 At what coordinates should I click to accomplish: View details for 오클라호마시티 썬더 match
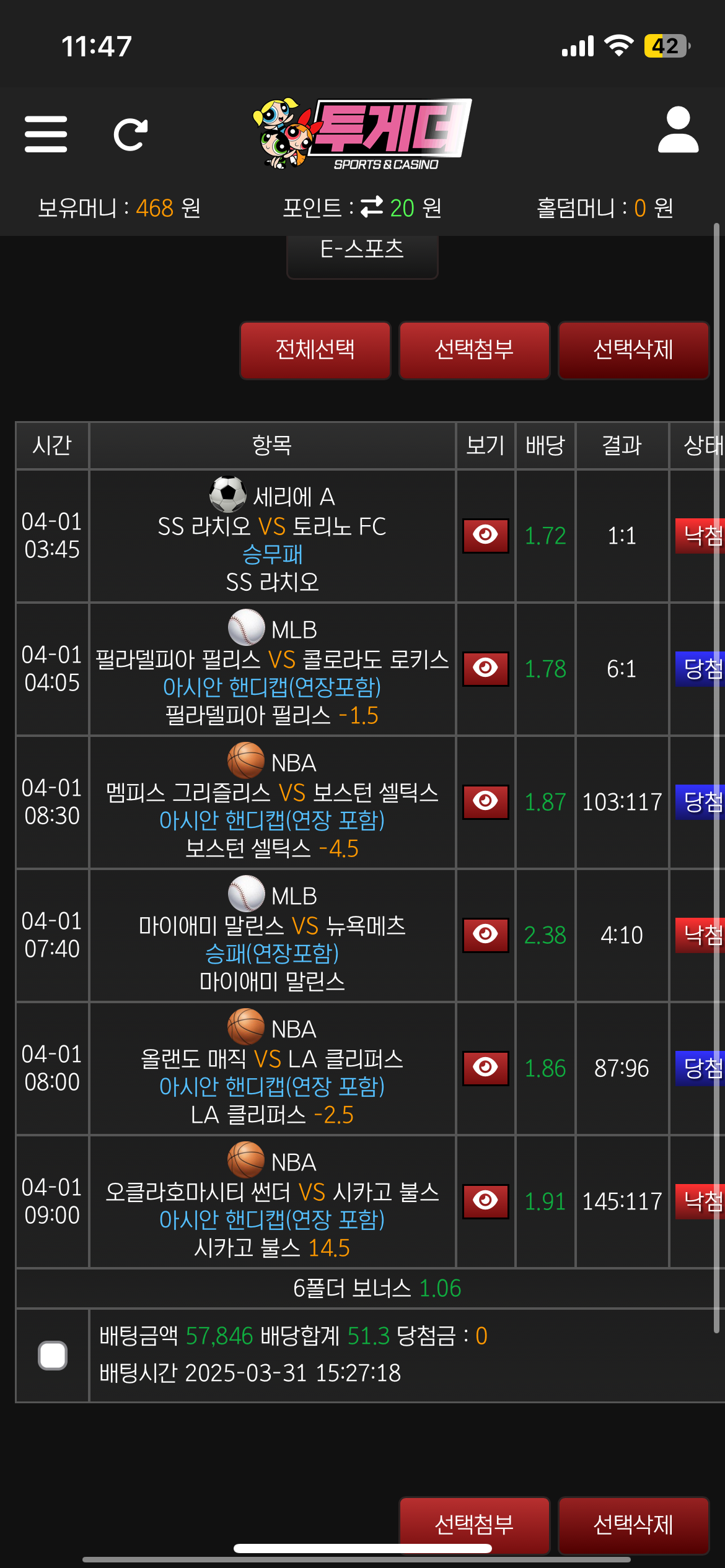point(485,1201)
